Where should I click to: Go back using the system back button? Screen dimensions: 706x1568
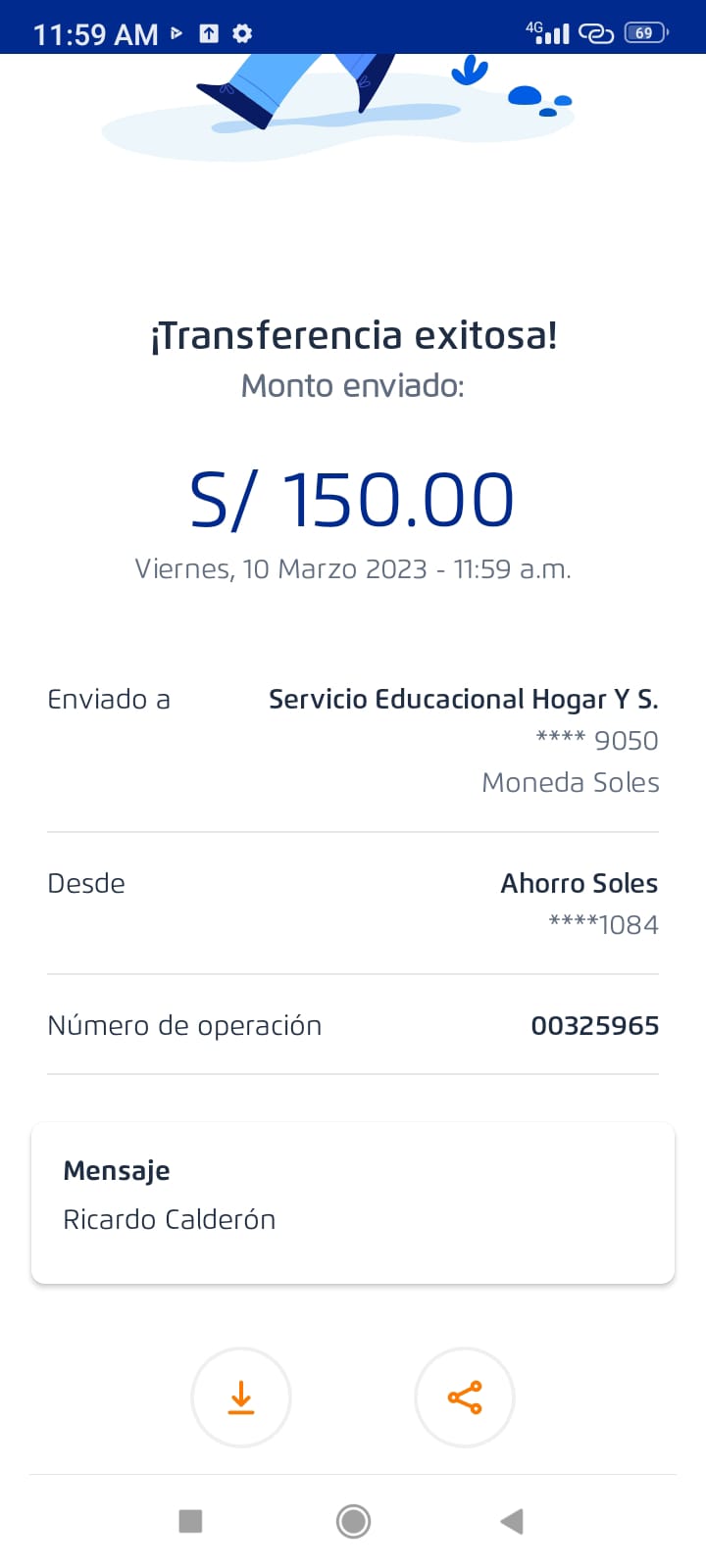(x=512, y=1521)
